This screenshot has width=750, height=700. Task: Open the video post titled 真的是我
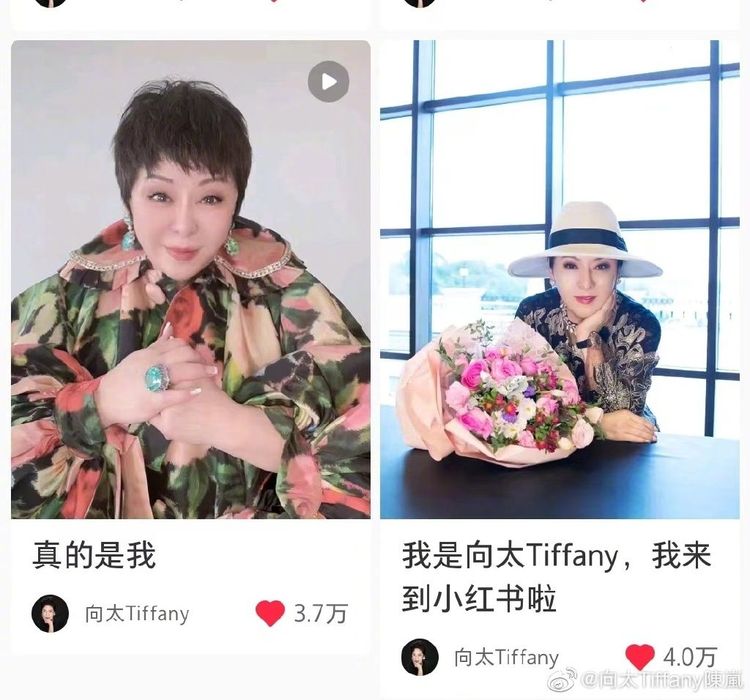tap(190, 280)
